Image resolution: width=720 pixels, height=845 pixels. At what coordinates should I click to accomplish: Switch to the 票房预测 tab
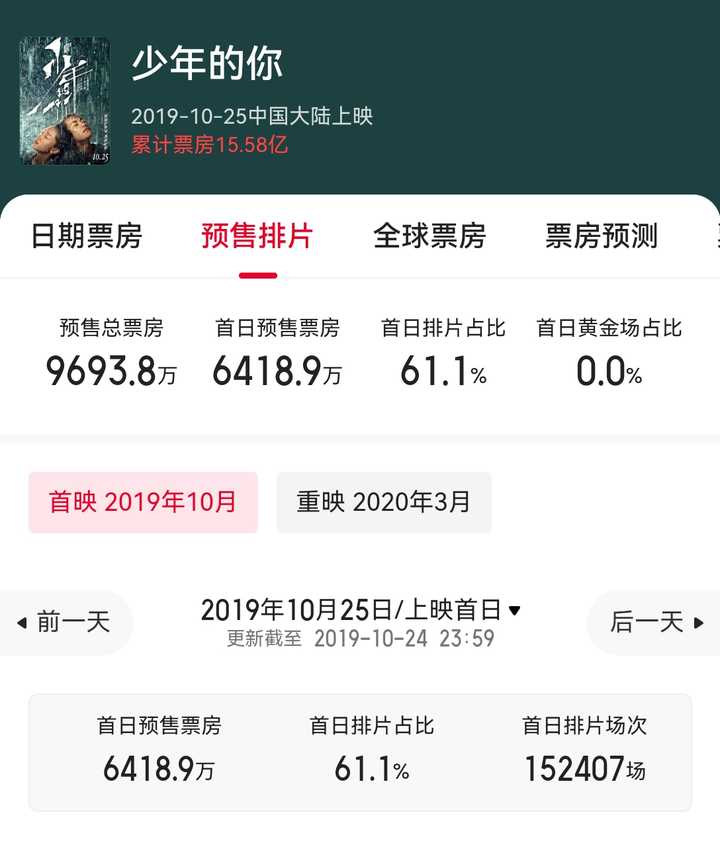601,236
